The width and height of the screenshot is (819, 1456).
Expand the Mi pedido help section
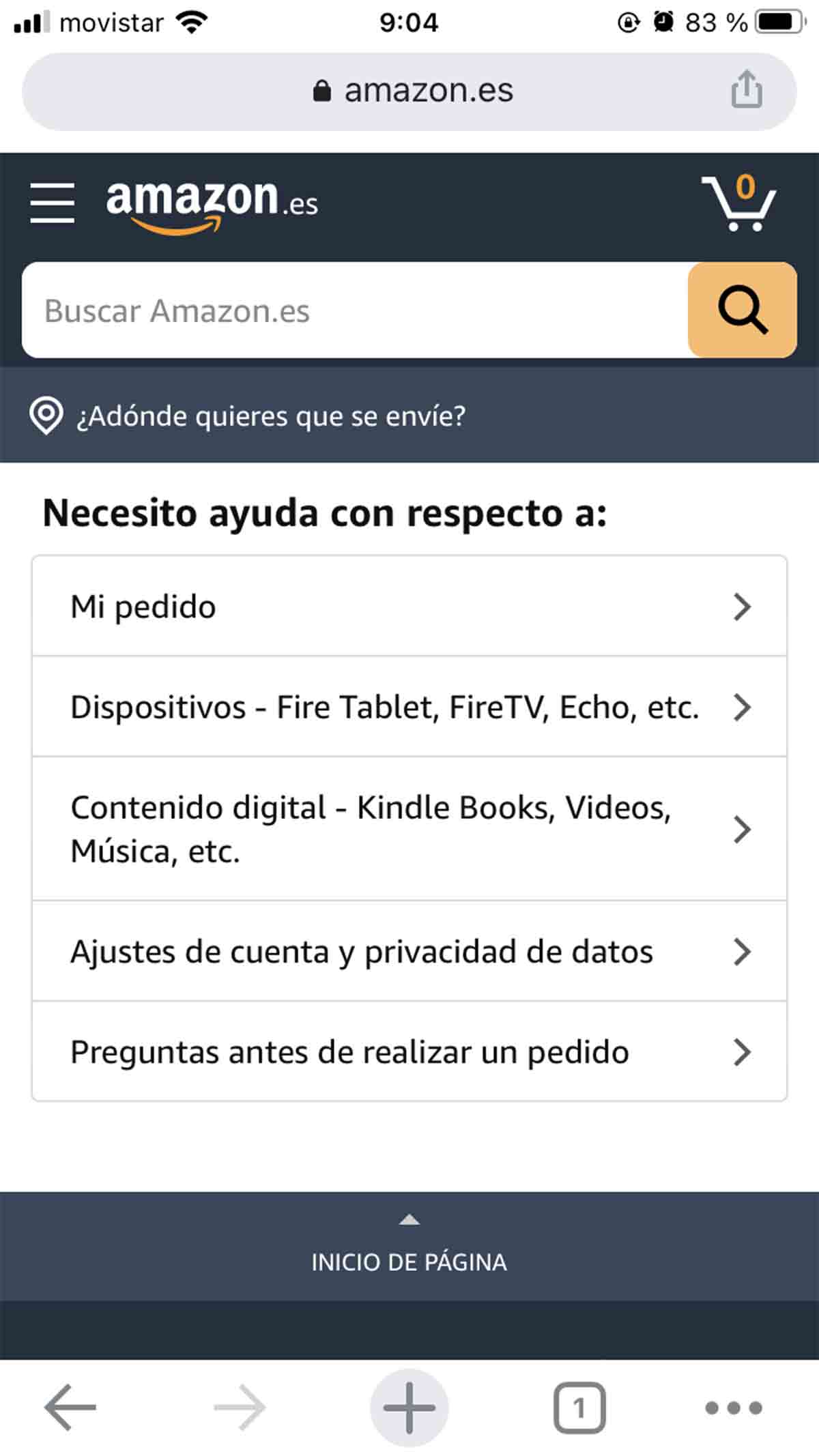tap(409, 606)
